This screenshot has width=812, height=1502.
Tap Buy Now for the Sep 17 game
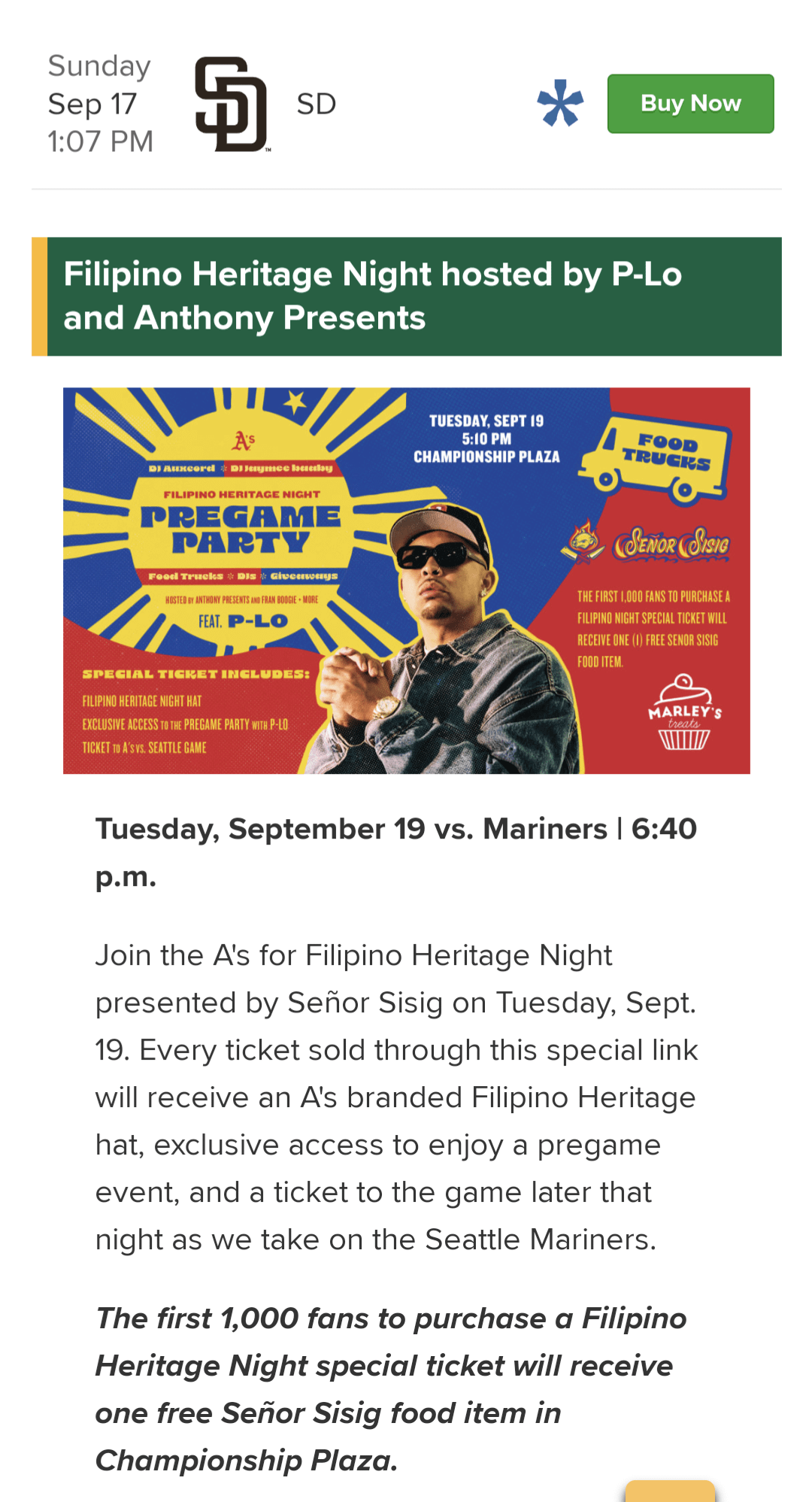point(690,104)
